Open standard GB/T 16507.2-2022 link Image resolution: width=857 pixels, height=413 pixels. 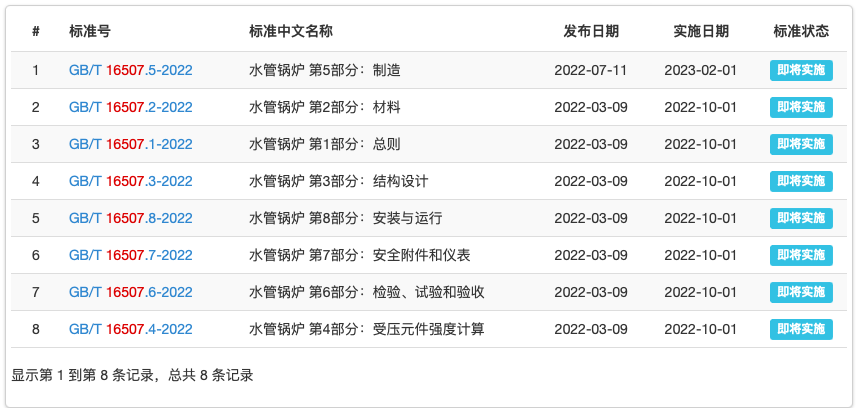point(130,107)
